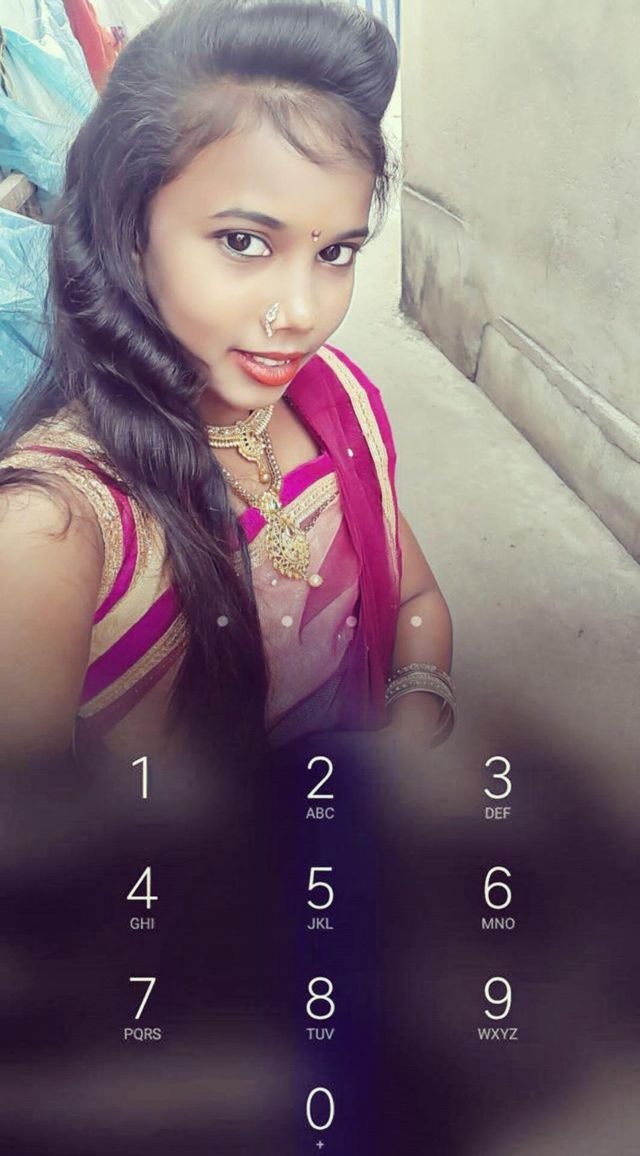Tap the 9 WXYZ key
This screenshot has width=640, height=1156.
pos(497,1007)
